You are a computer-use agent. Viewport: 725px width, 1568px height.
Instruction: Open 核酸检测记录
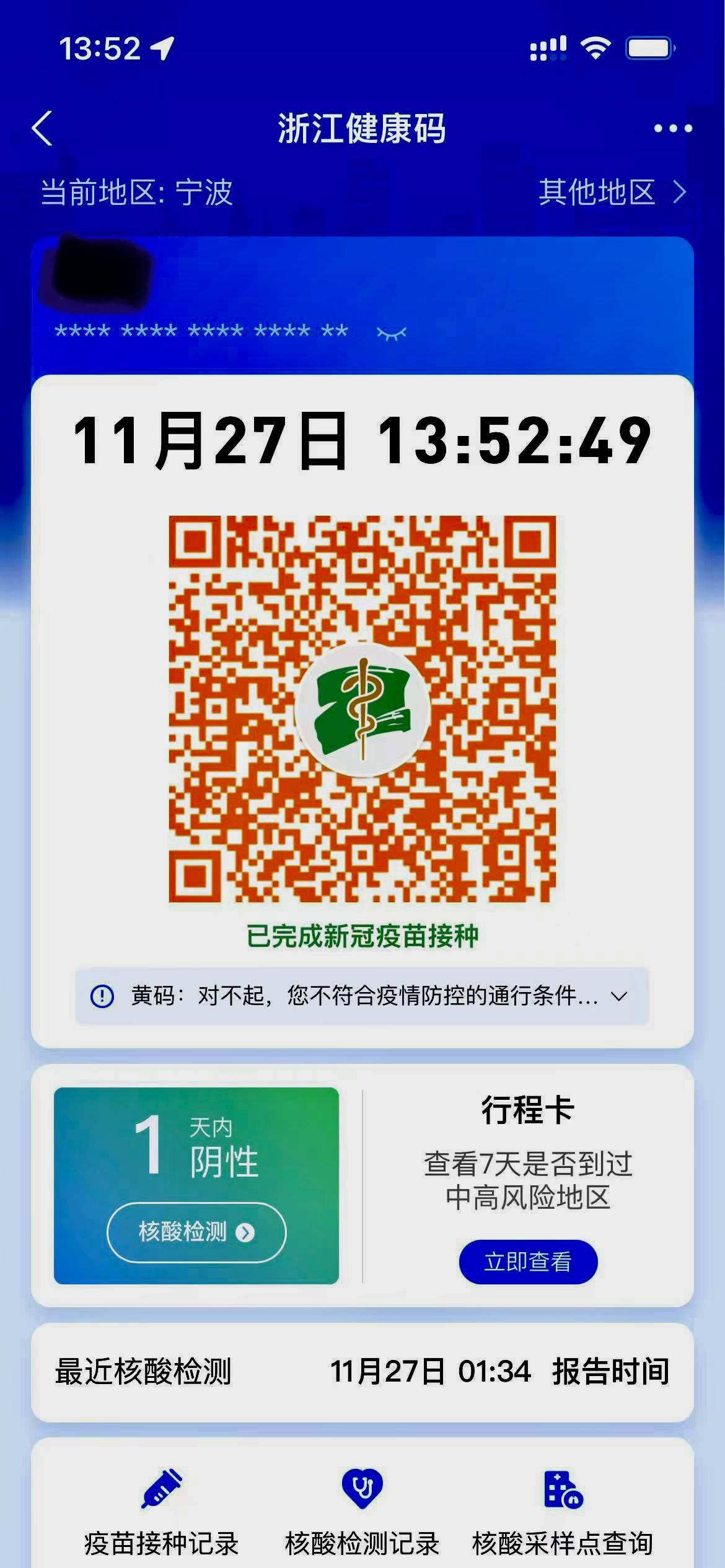(362, 1511)
